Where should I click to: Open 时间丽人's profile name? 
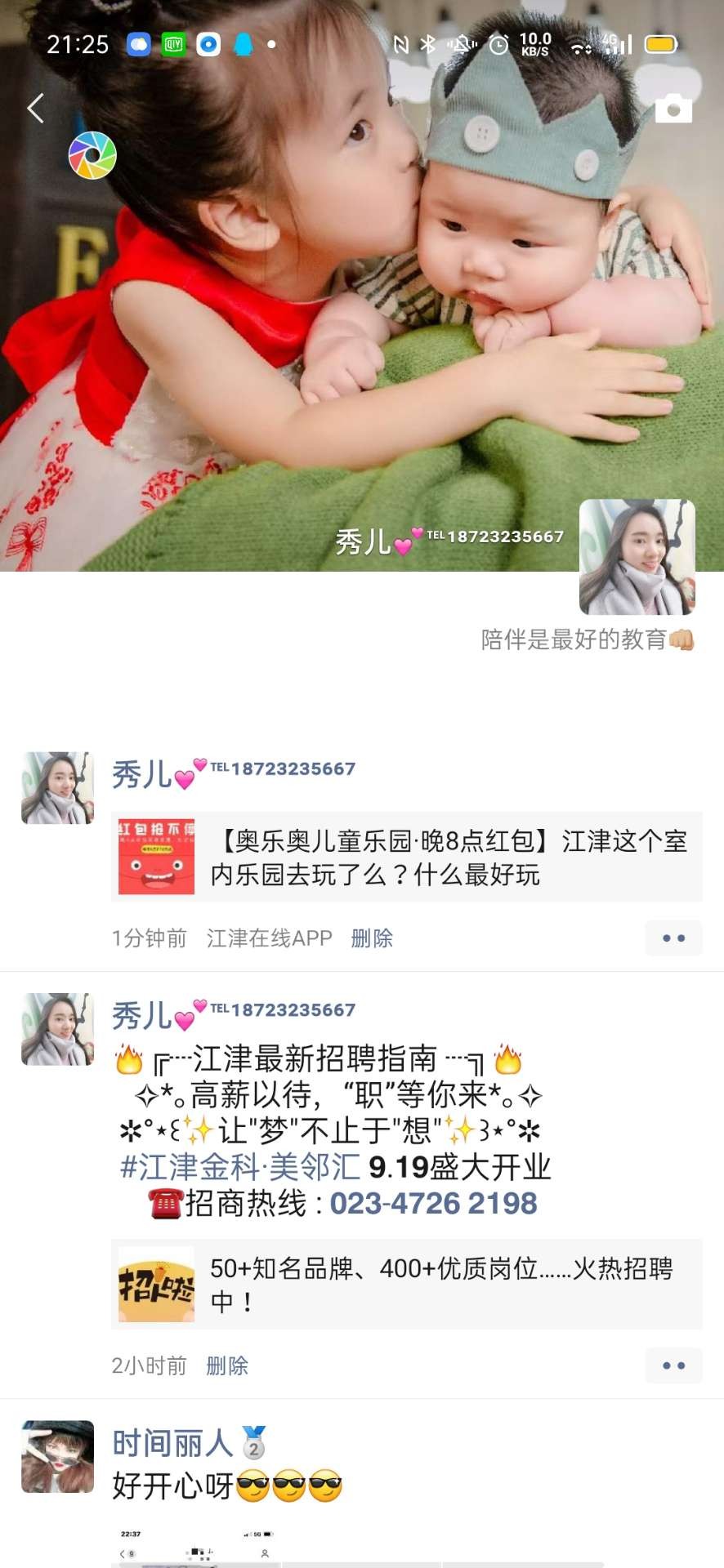[172, 1443]
